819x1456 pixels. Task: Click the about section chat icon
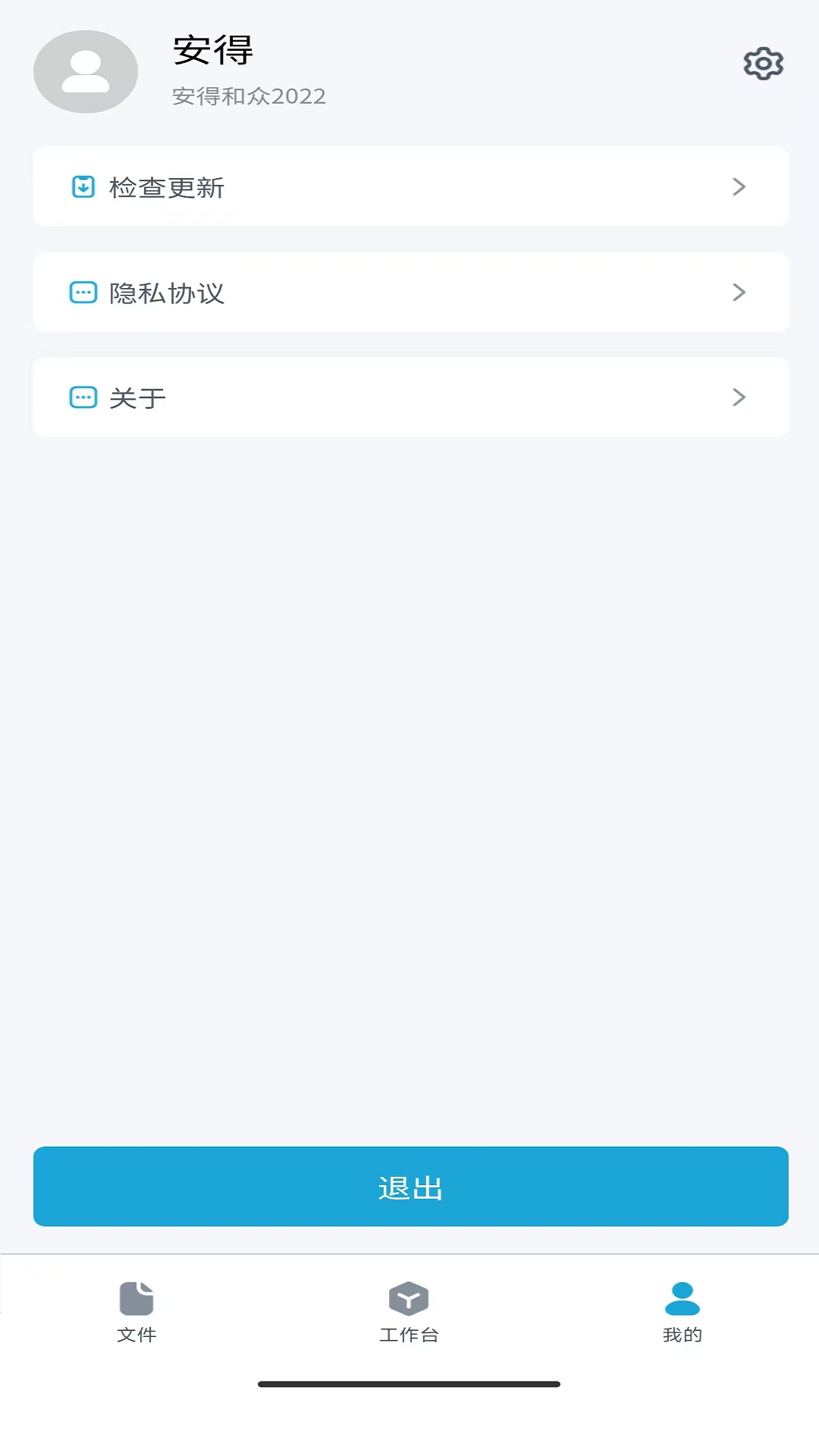[83, 397]
